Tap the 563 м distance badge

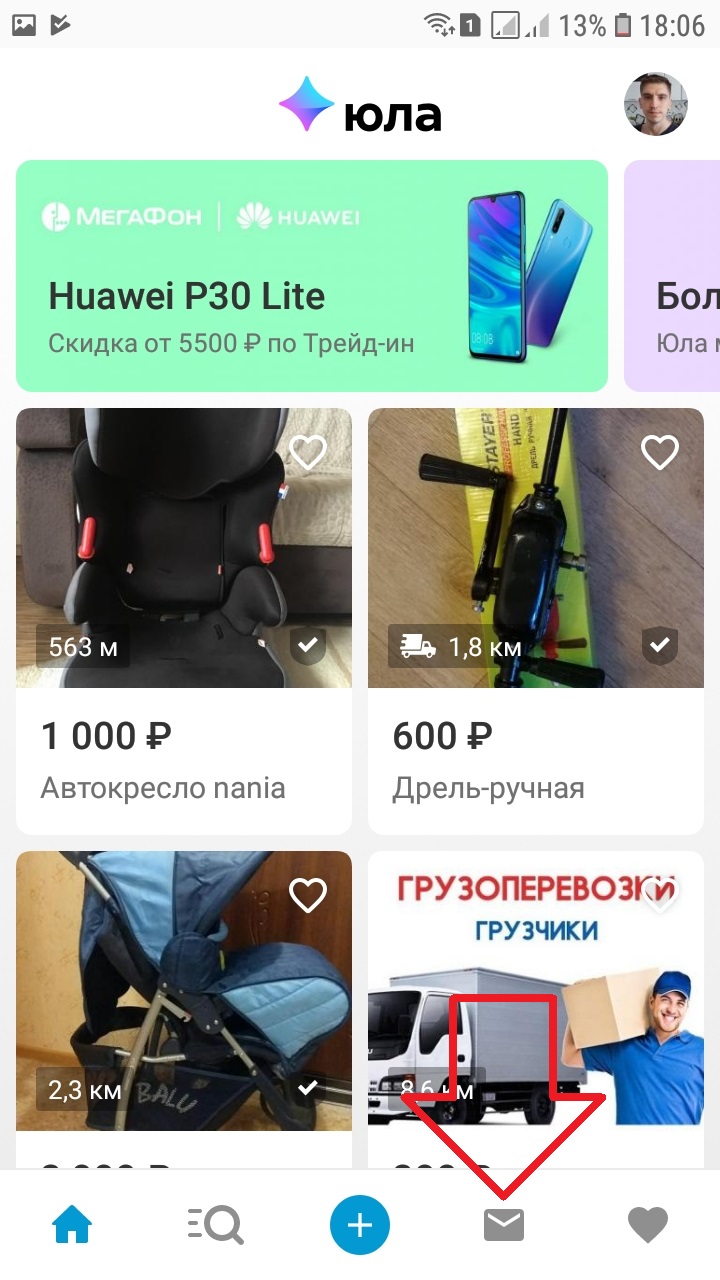pos(81,647)
